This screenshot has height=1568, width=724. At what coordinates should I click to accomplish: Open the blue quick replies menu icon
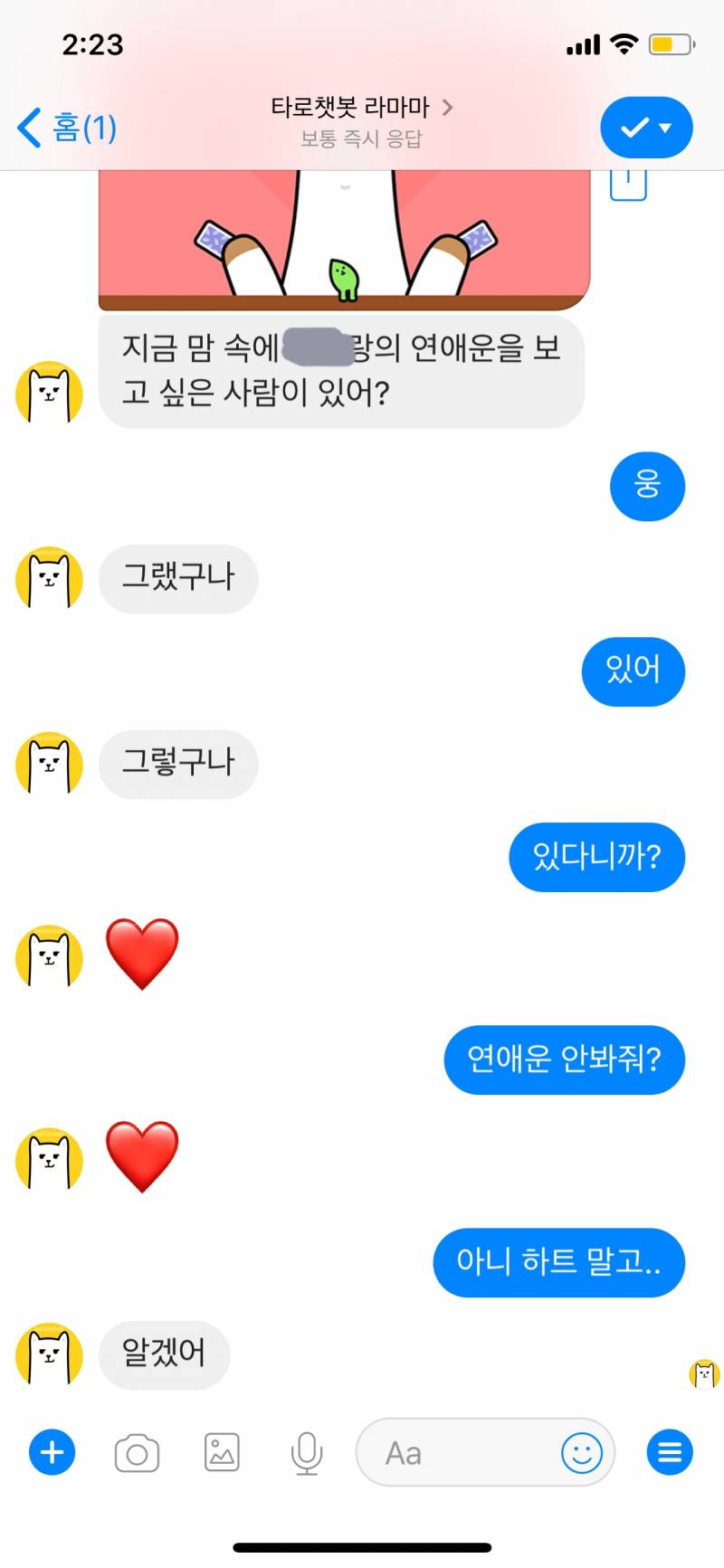pyautogui.click(x=670, y=1452)
